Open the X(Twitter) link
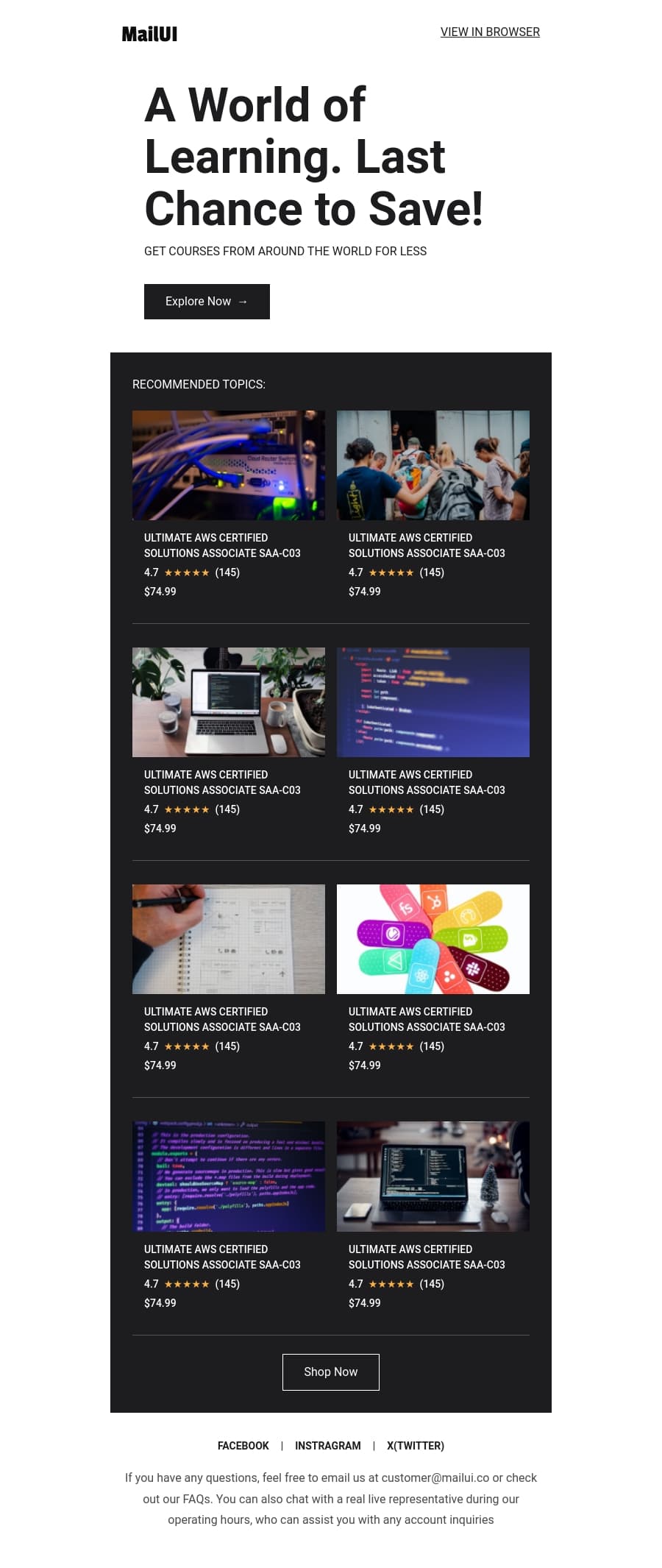 tap(416, 1446)
